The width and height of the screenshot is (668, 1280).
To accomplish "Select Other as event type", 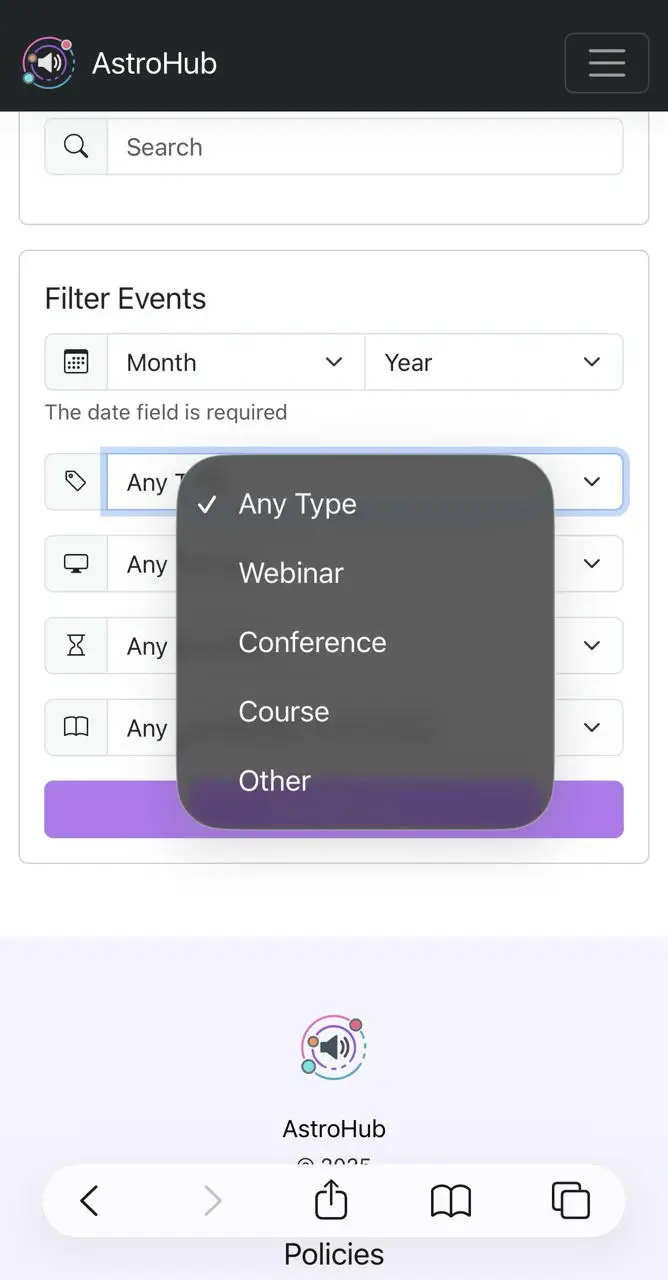I will [x=275, y=780].
